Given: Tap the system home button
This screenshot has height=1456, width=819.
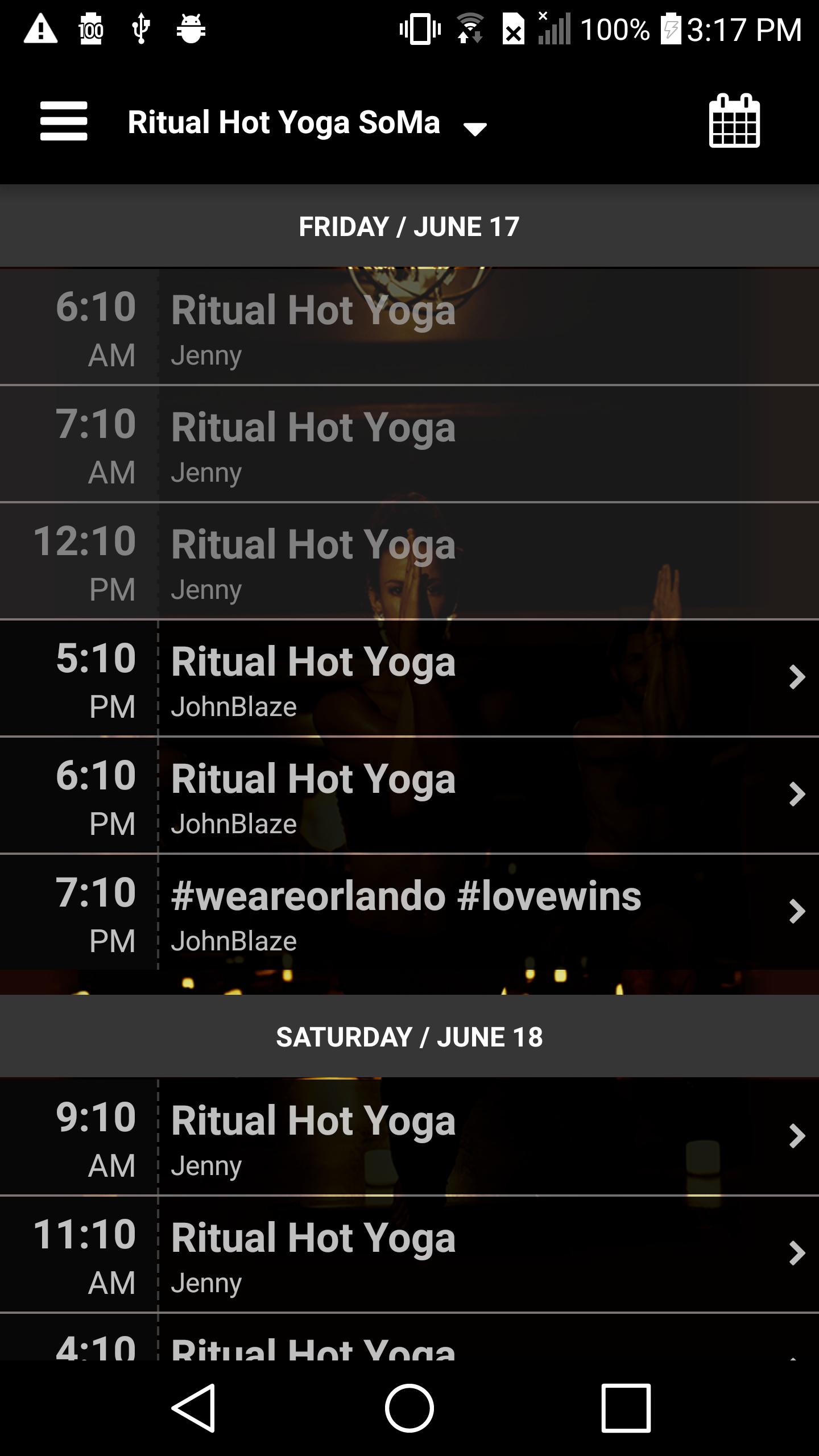Looking at the screenshot, I should pos(409,1408).
